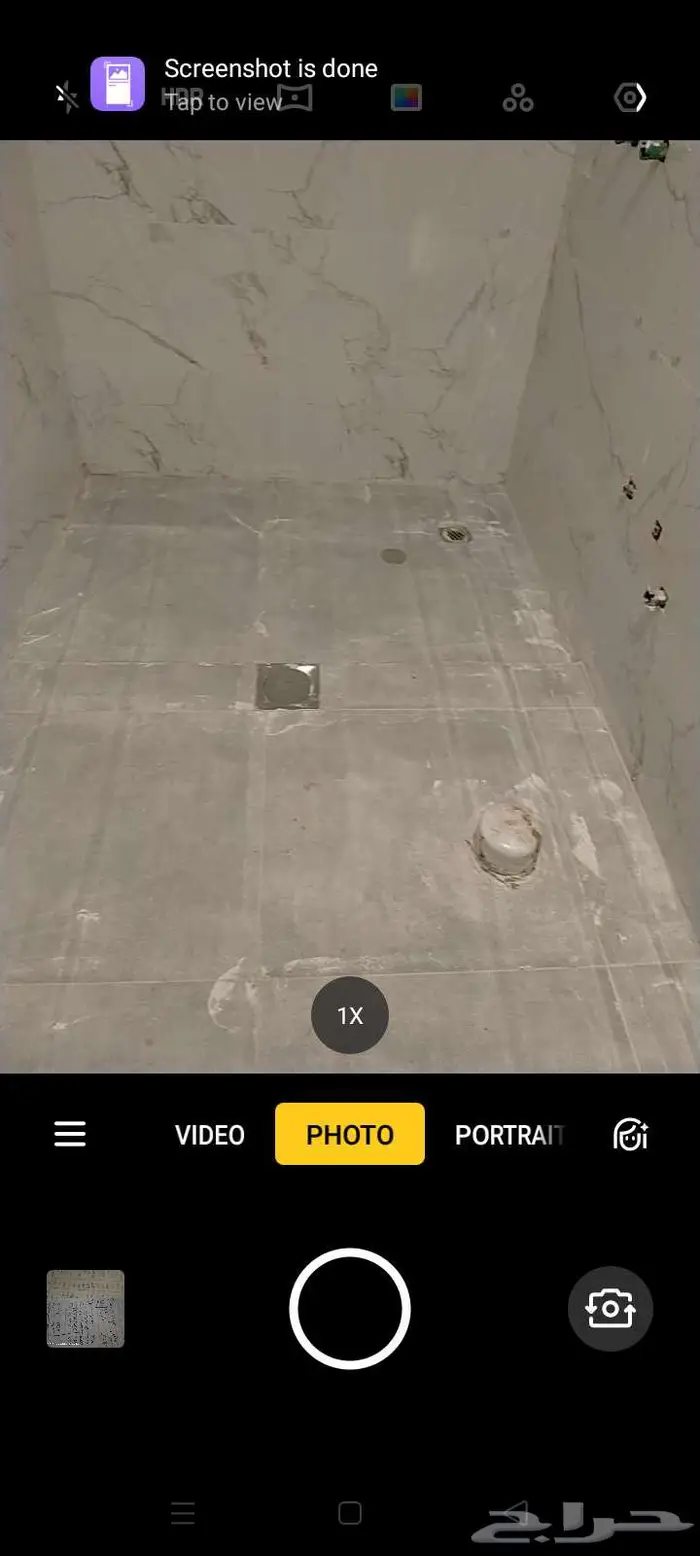
Task: Open the camera modes hamburger menu
Action: (x=70, y=1134)
